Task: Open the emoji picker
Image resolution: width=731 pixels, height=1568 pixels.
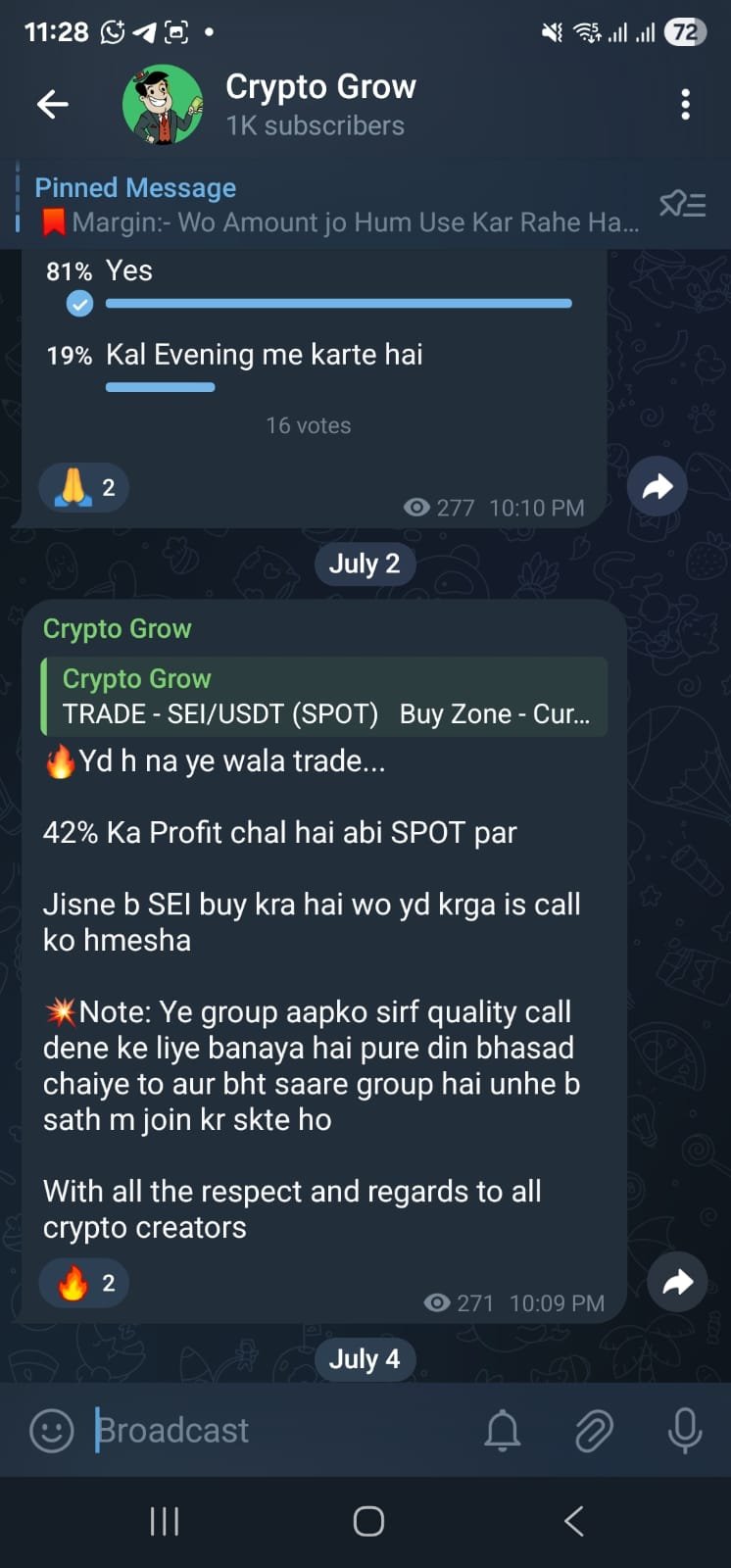Action: [x=52, y=1431]
